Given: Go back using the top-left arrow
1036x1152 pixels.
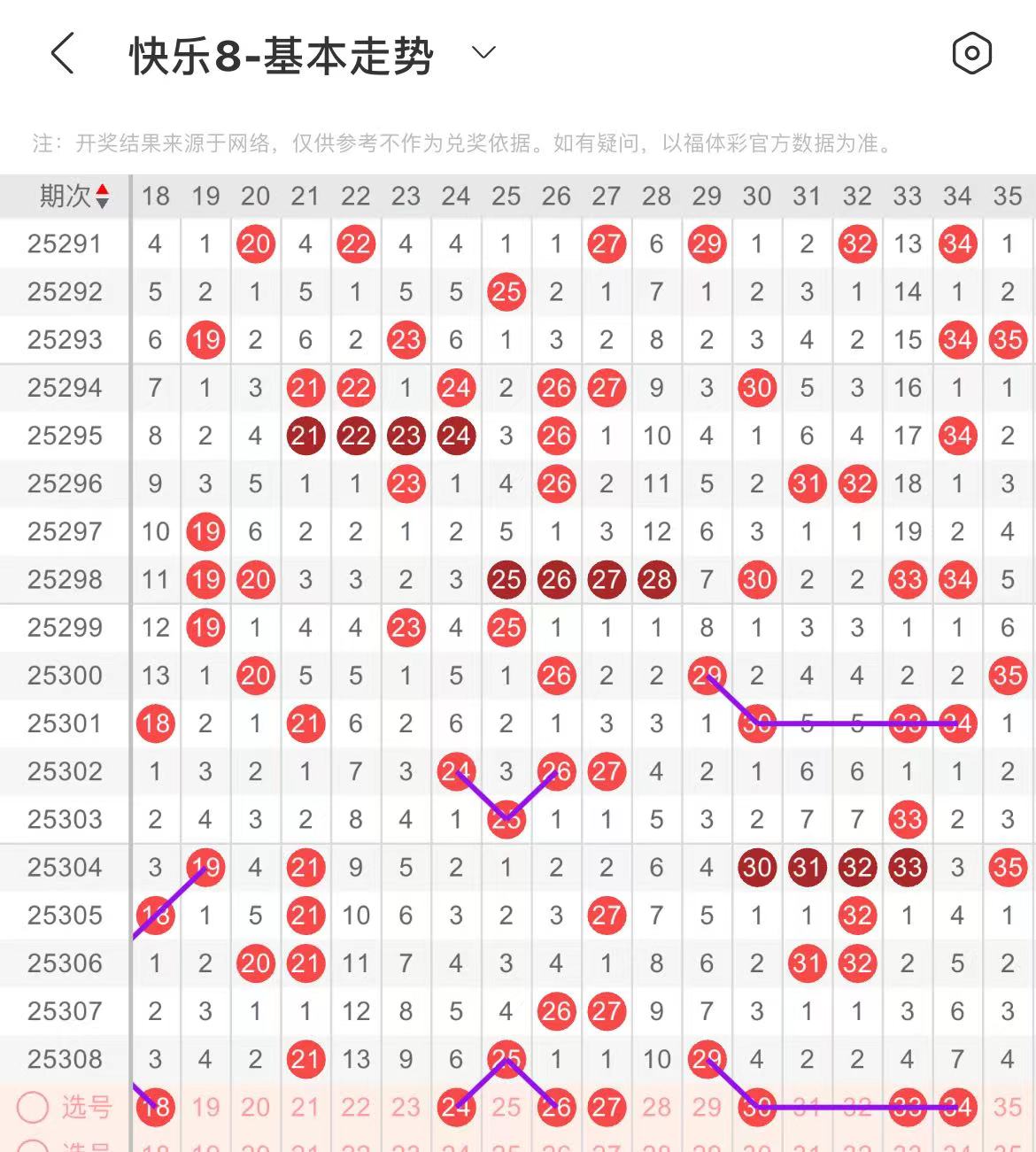Looking at the screenshot, I should point(62,54).
